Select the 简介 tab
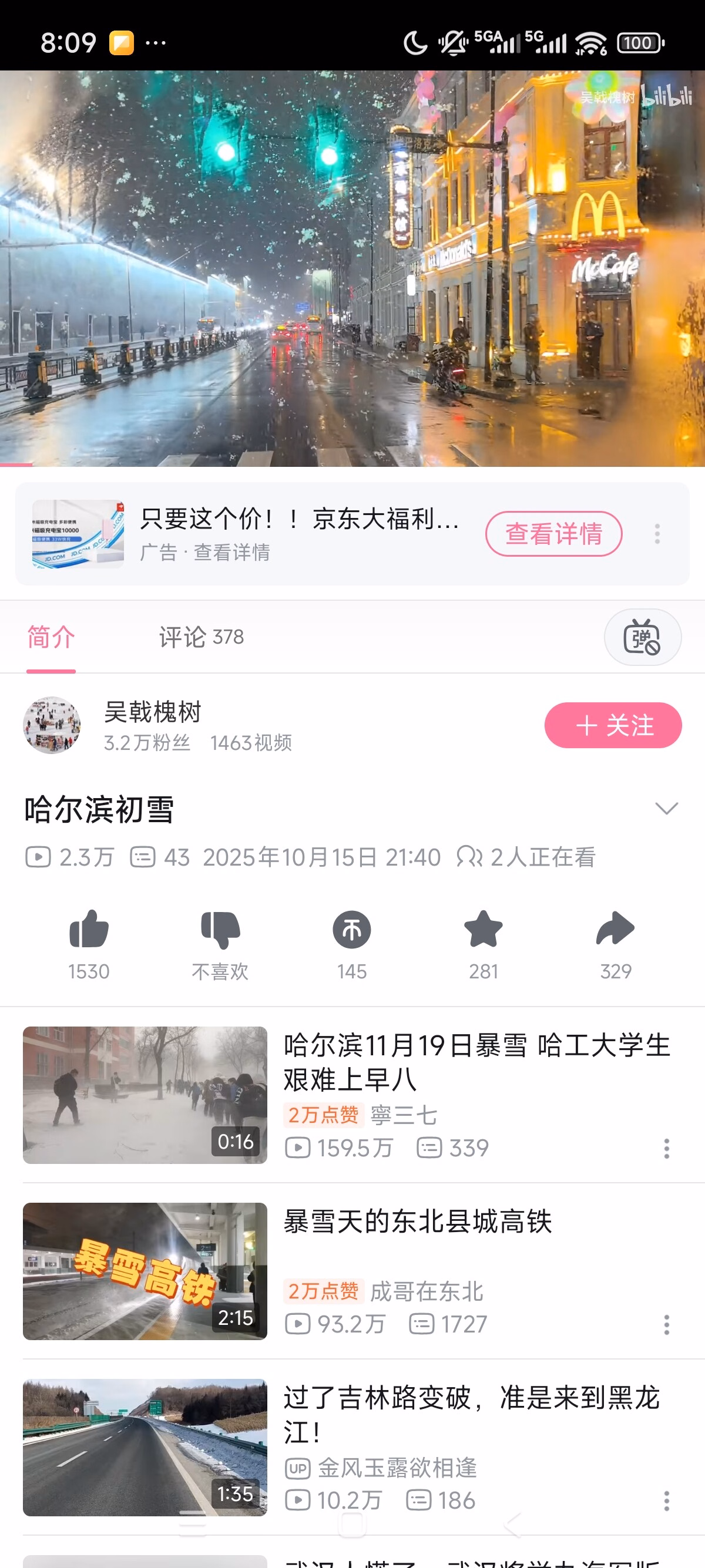The width and height of the screenshot is (705, 1568). click(51, 637)
